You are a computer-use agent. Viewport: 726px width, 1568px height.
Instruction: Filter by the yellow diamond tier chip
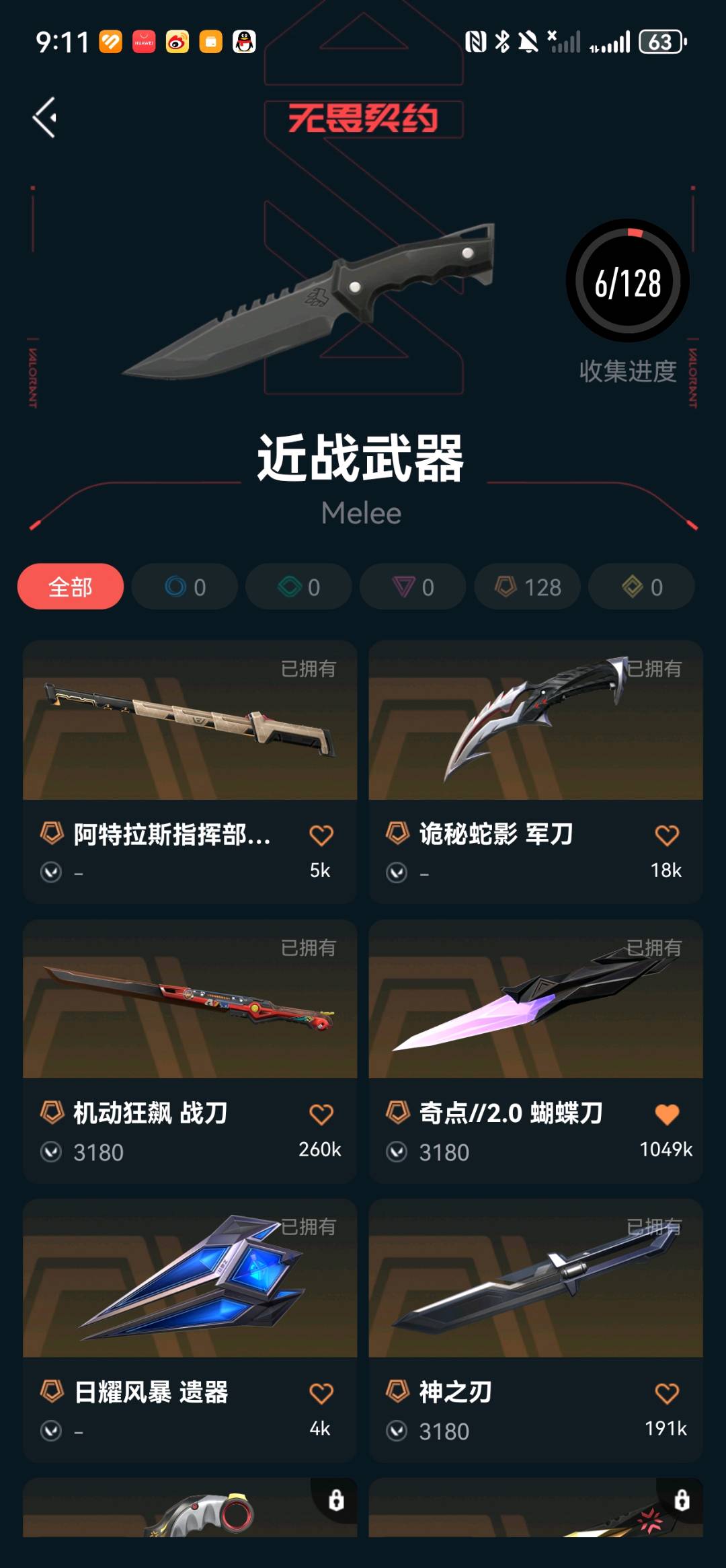(641, 587)
